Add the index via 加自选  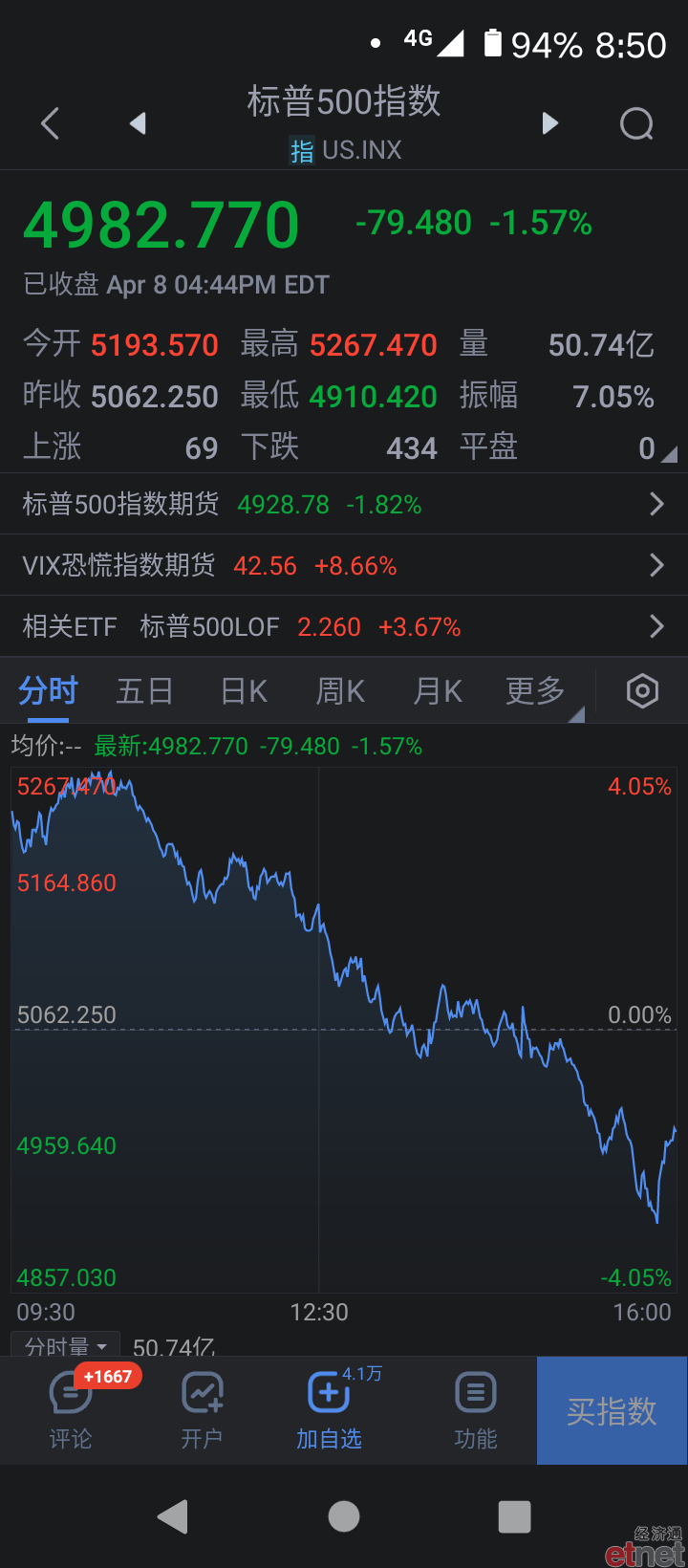[329, 1410]
